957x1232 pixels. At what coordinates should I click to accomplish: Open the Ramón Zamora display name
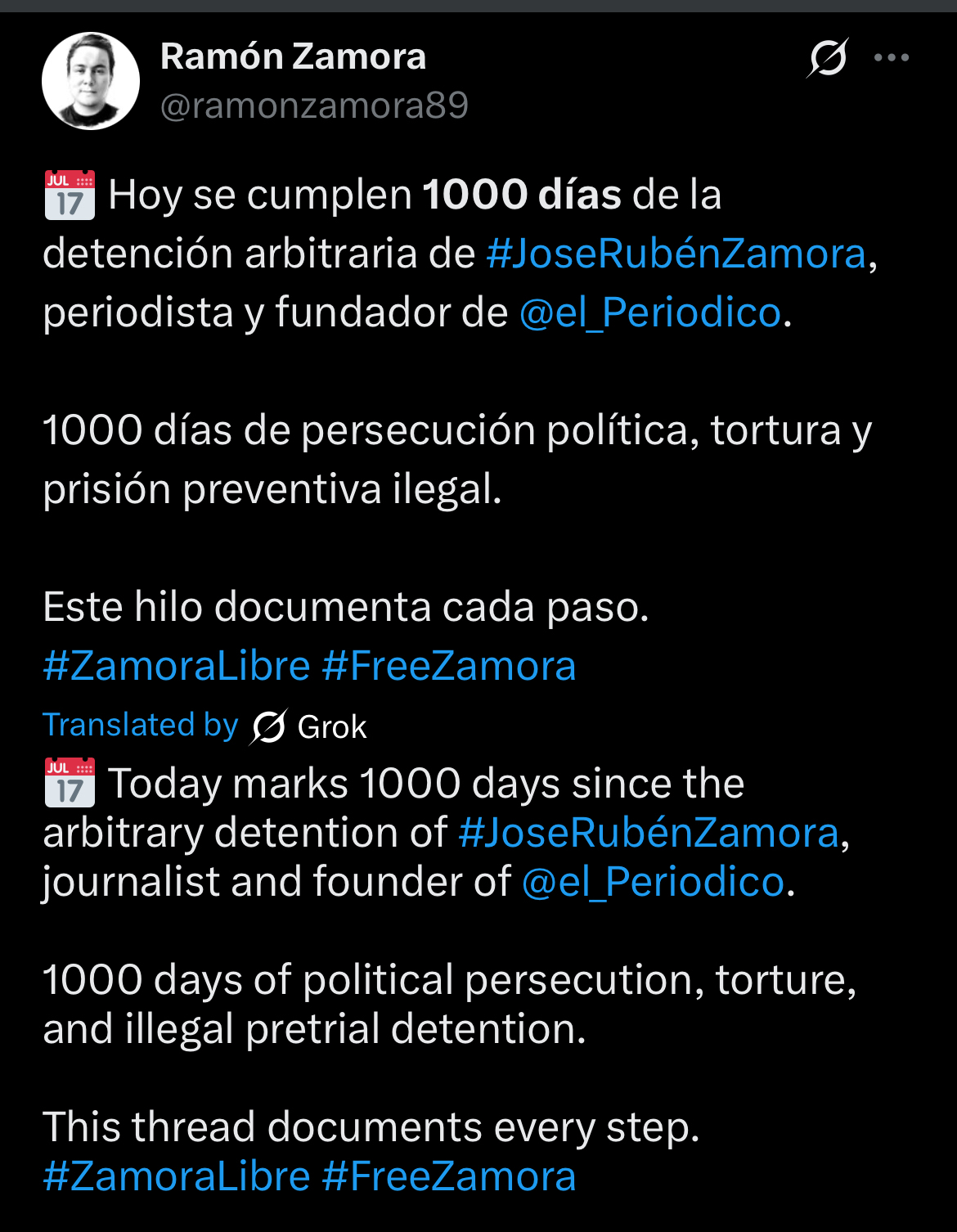click(x=293, y=56)
